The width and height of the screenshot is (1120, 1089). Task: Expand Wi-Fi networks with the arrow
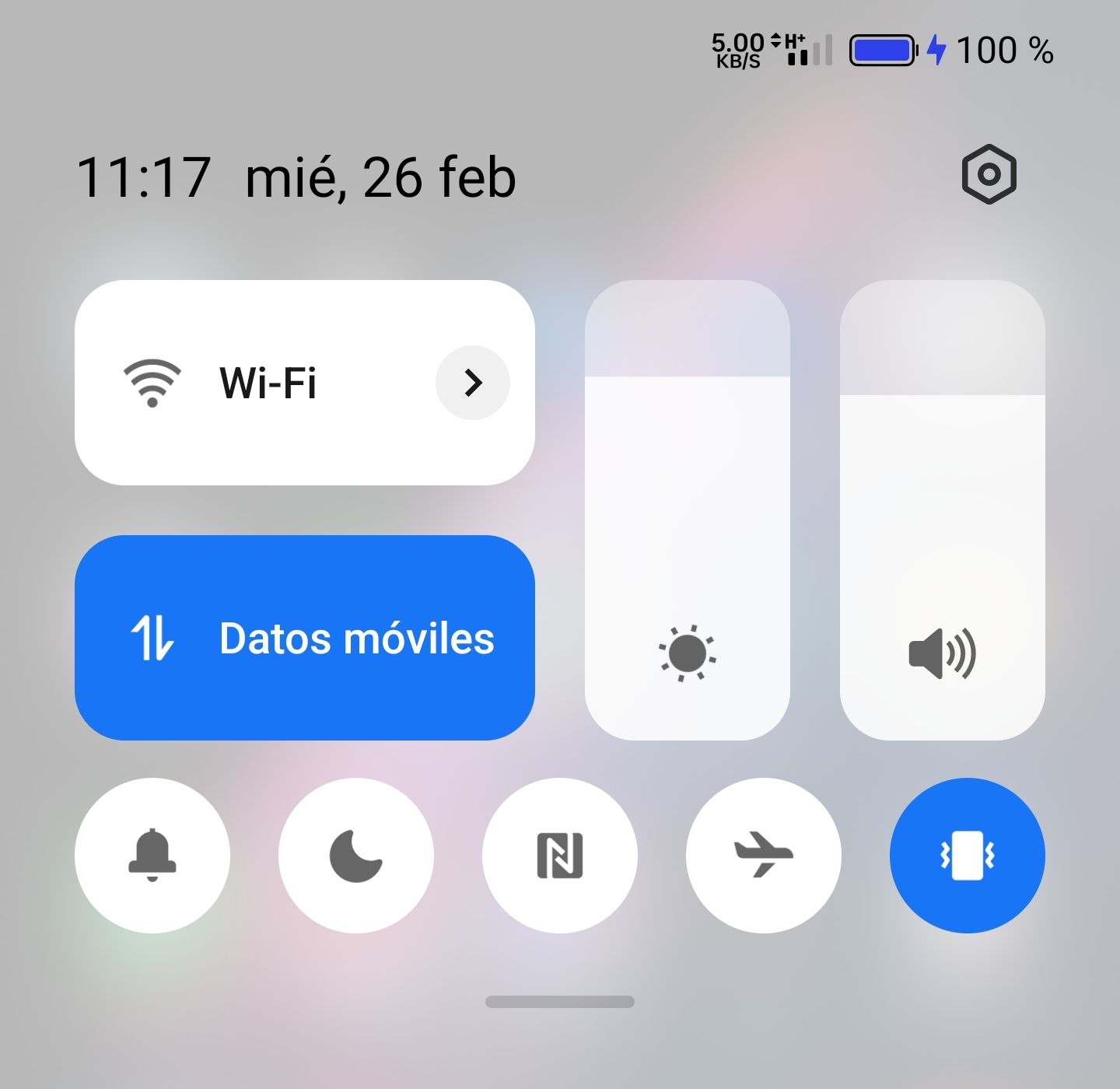[x=472, y=383]
